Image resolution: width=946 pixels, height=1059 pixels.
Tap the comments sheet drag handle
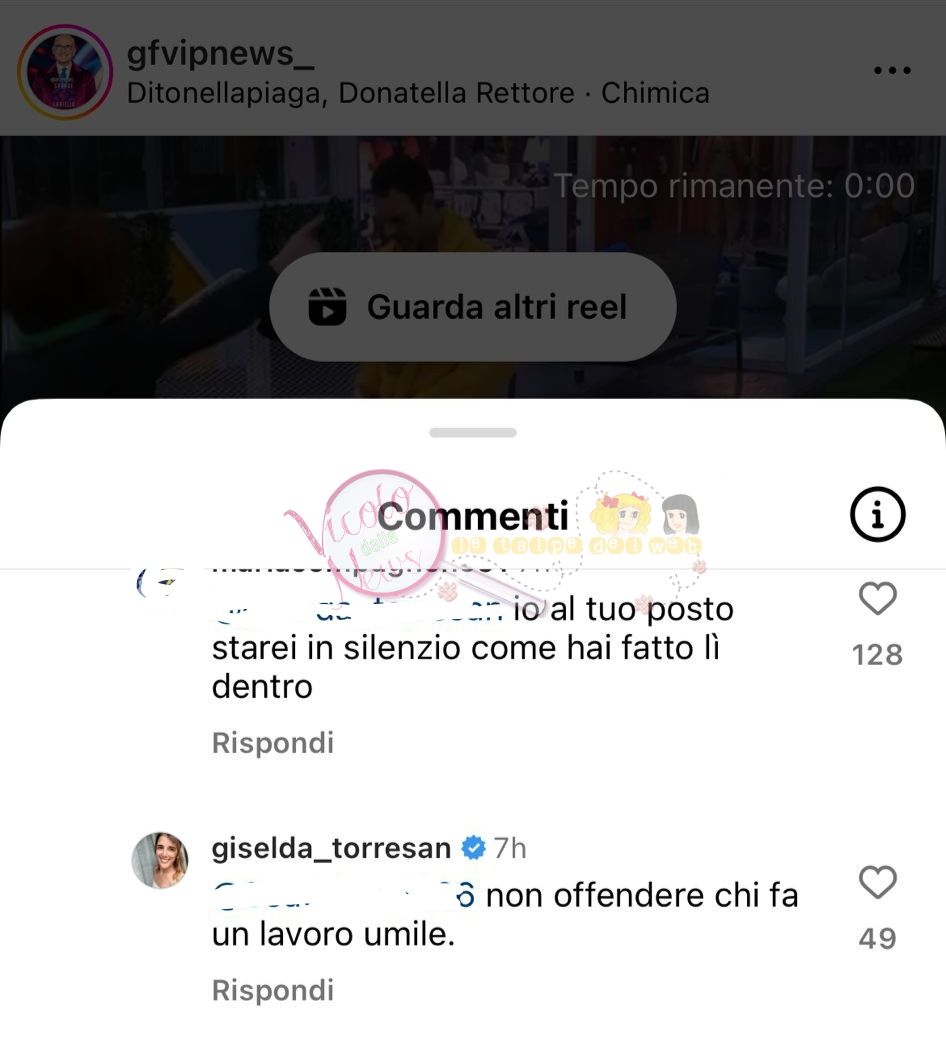[473, 433]
